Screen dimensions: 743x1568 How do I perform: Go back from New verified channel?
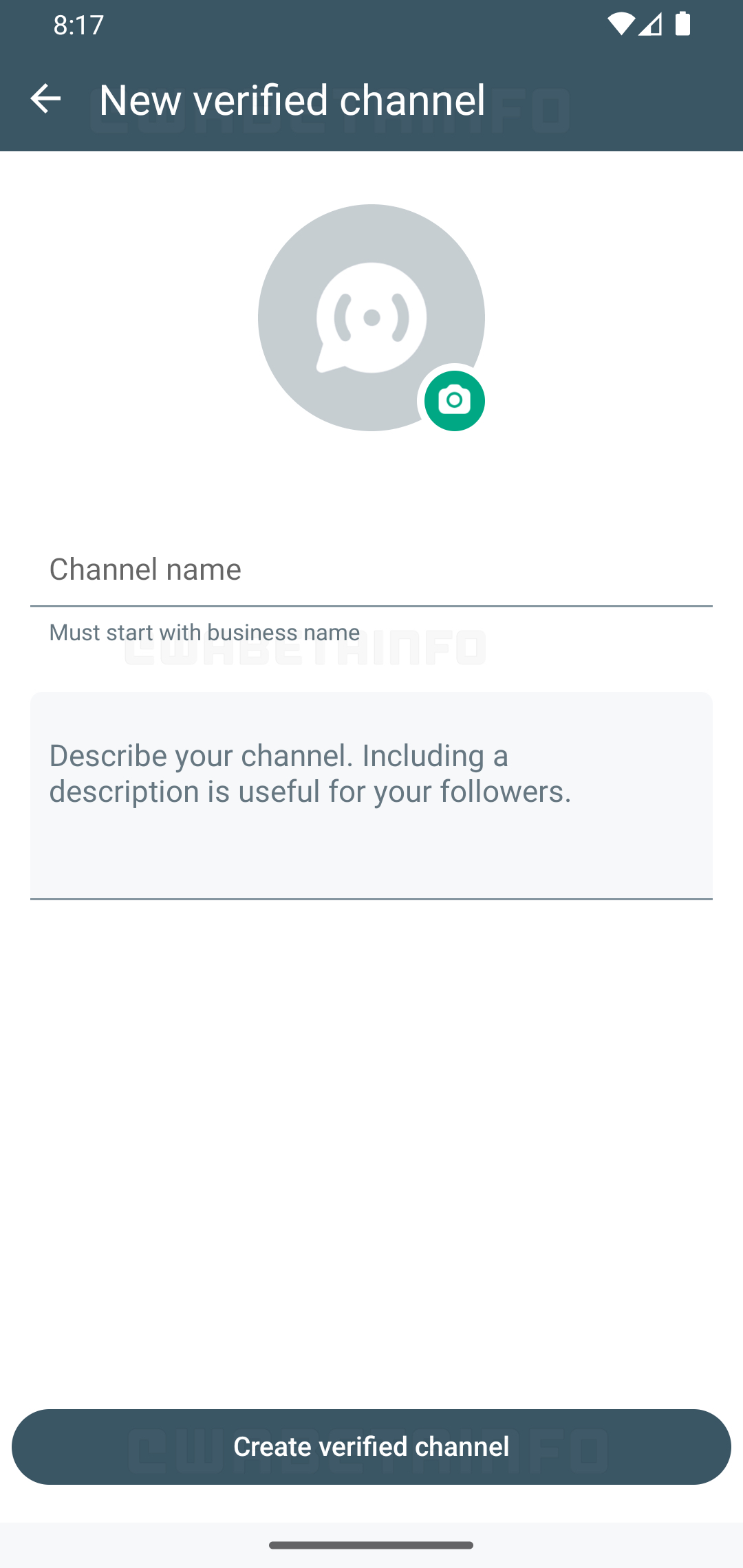coord(45,99)
